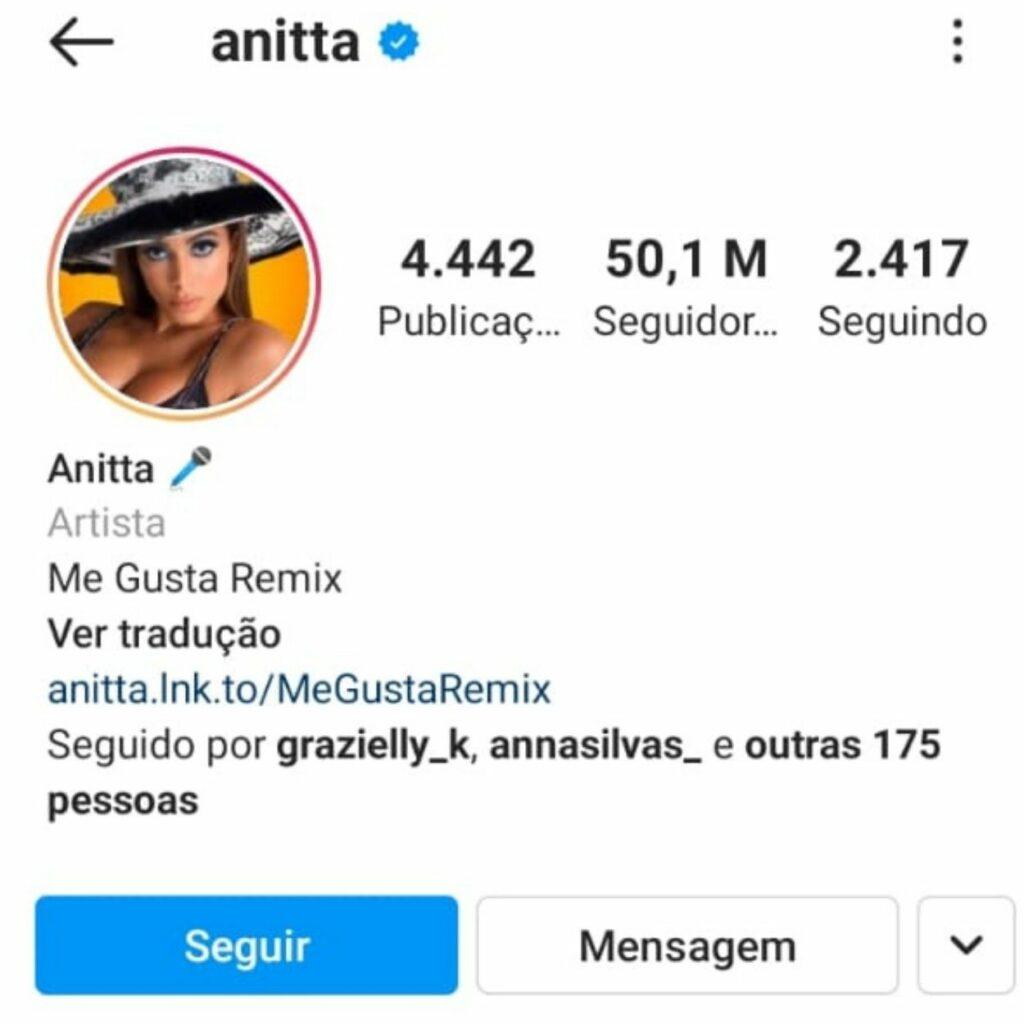Follow Anitta with the Seguir button
The width and height of the screenshot is (1024, 1024).
tap(246, 945)
